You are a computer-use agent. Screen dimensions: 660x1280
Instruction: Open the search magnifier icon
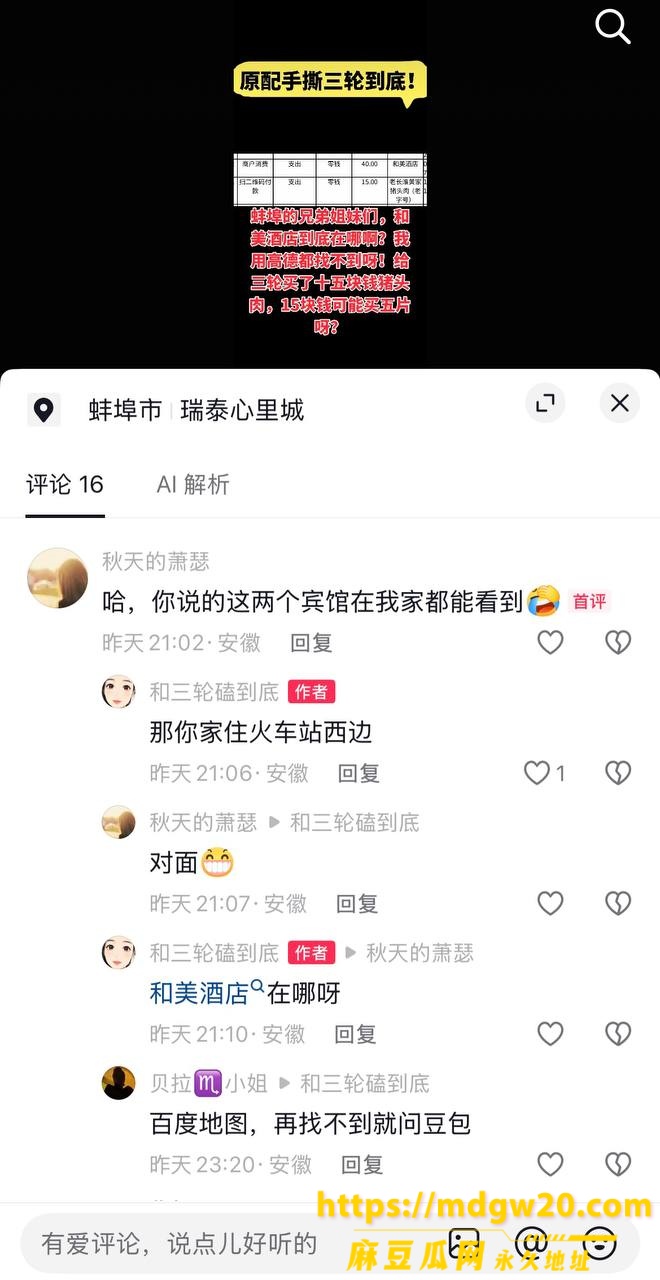tap(613, 27)
